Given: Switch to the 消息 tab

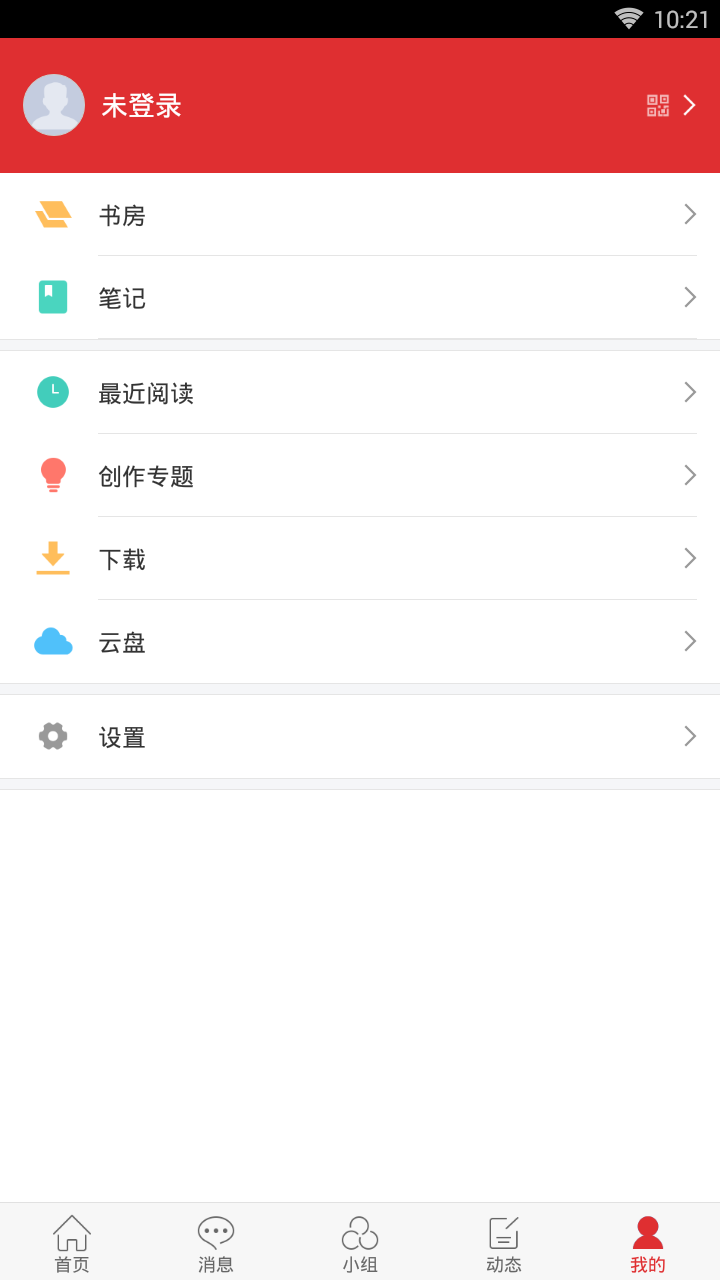Looking at the screenshot, I should coord(216,1243).
